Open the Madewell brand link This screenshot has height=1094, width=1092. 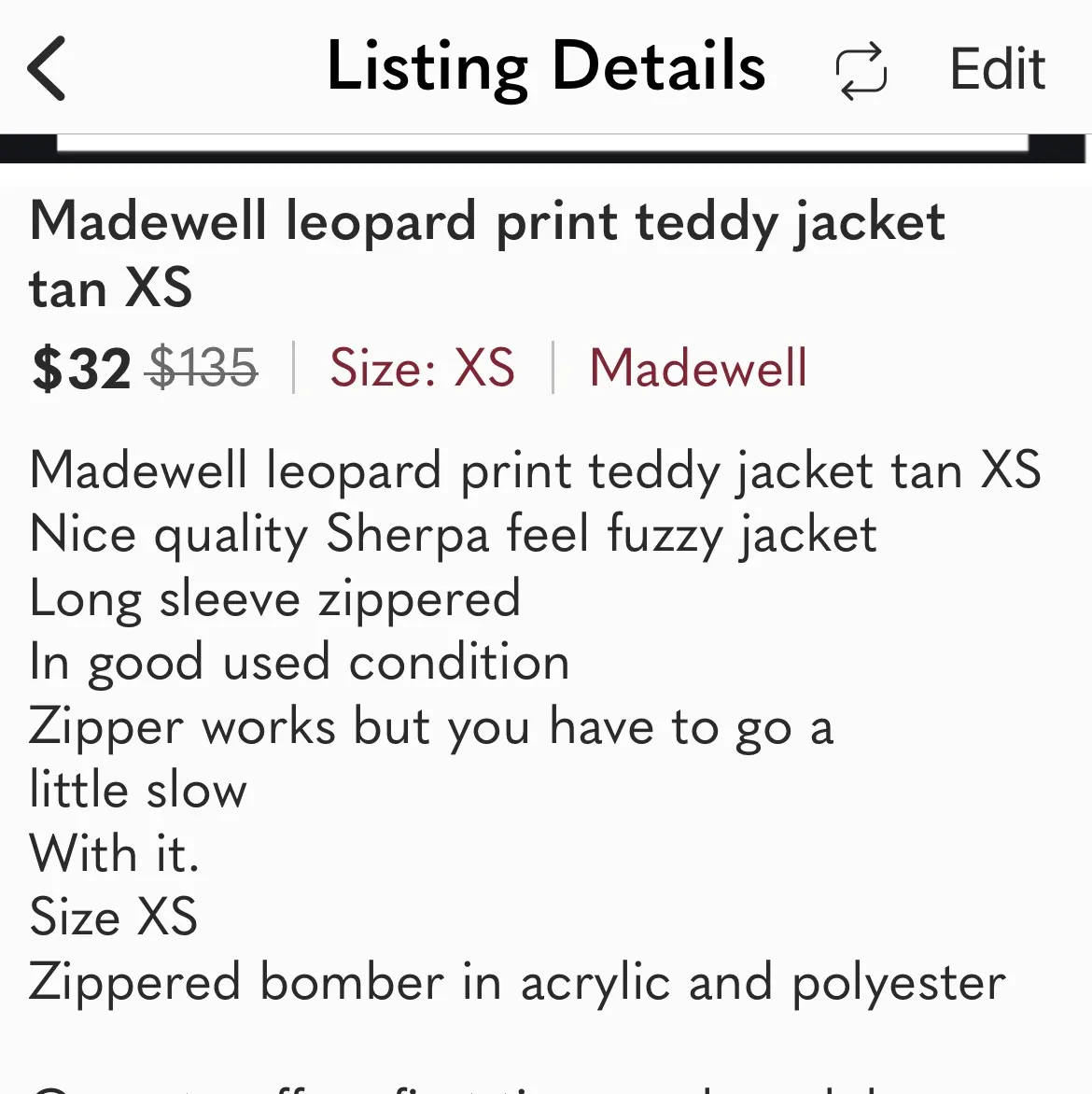pyautogui.click(x=697, y=368)
